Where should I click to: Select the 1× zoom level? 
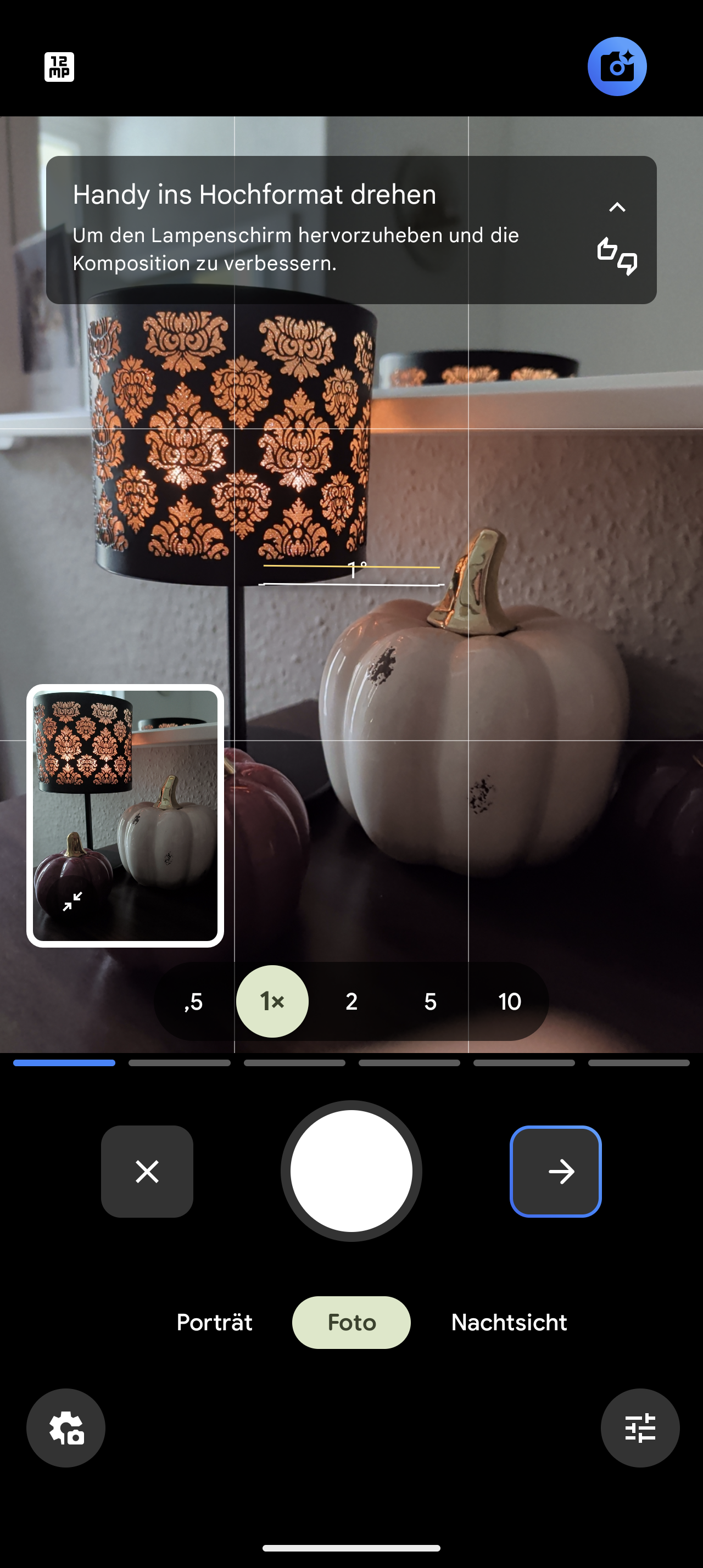click(x=272, y=1001)
